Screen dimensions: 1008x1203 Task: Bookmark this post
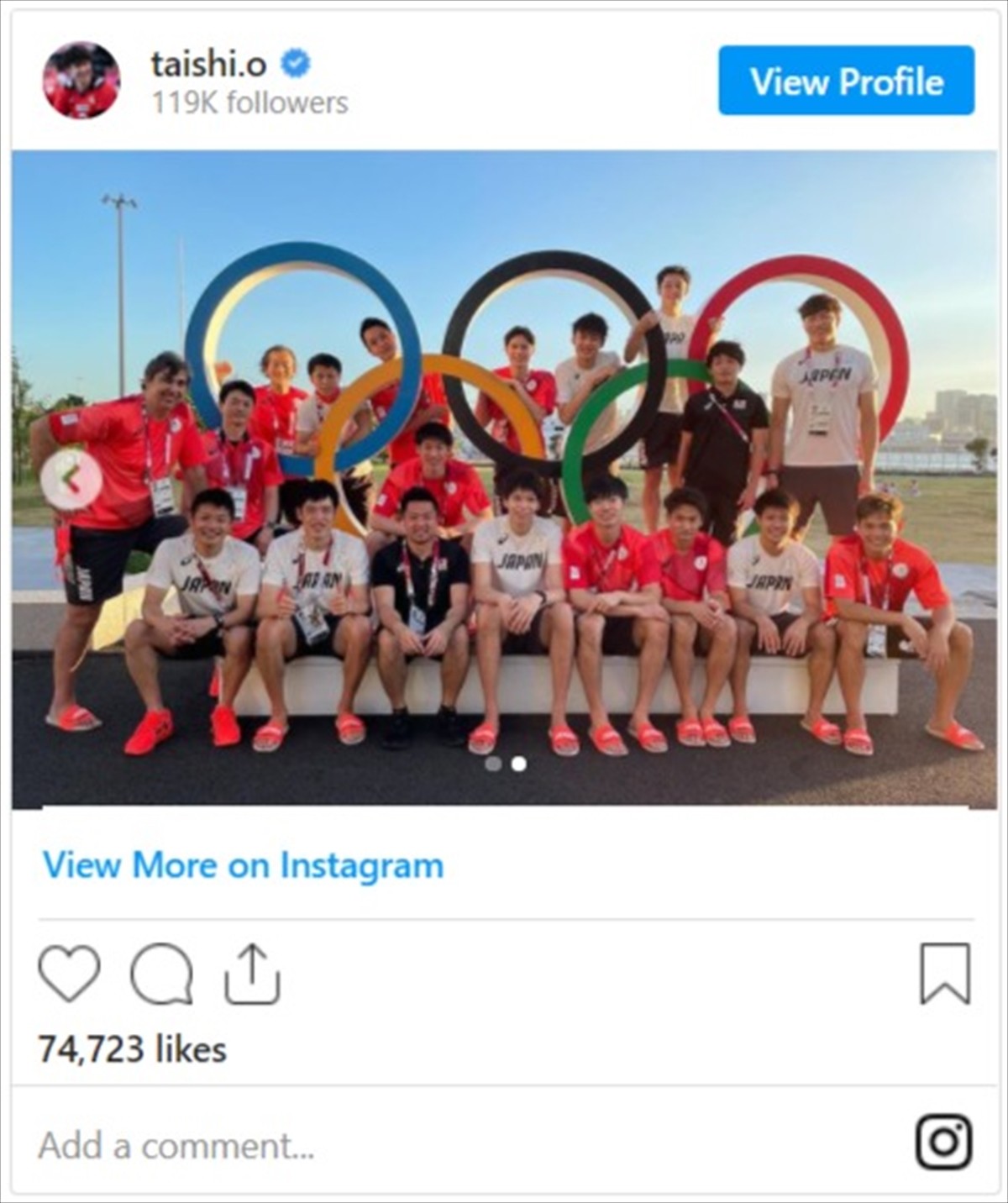point(945,974)
